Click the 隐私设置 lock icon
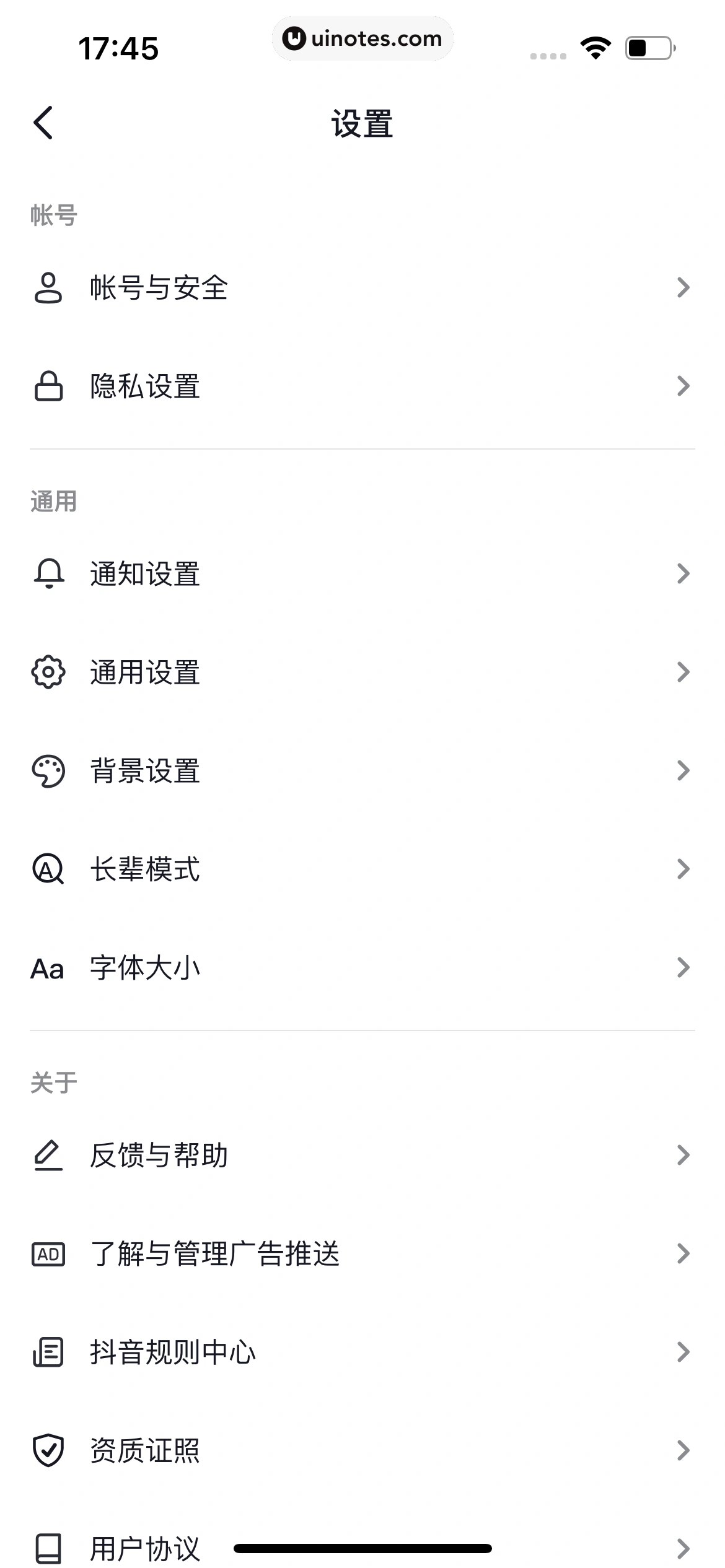The width and height of the screenshot is (725, 1568). coord(48,386)
